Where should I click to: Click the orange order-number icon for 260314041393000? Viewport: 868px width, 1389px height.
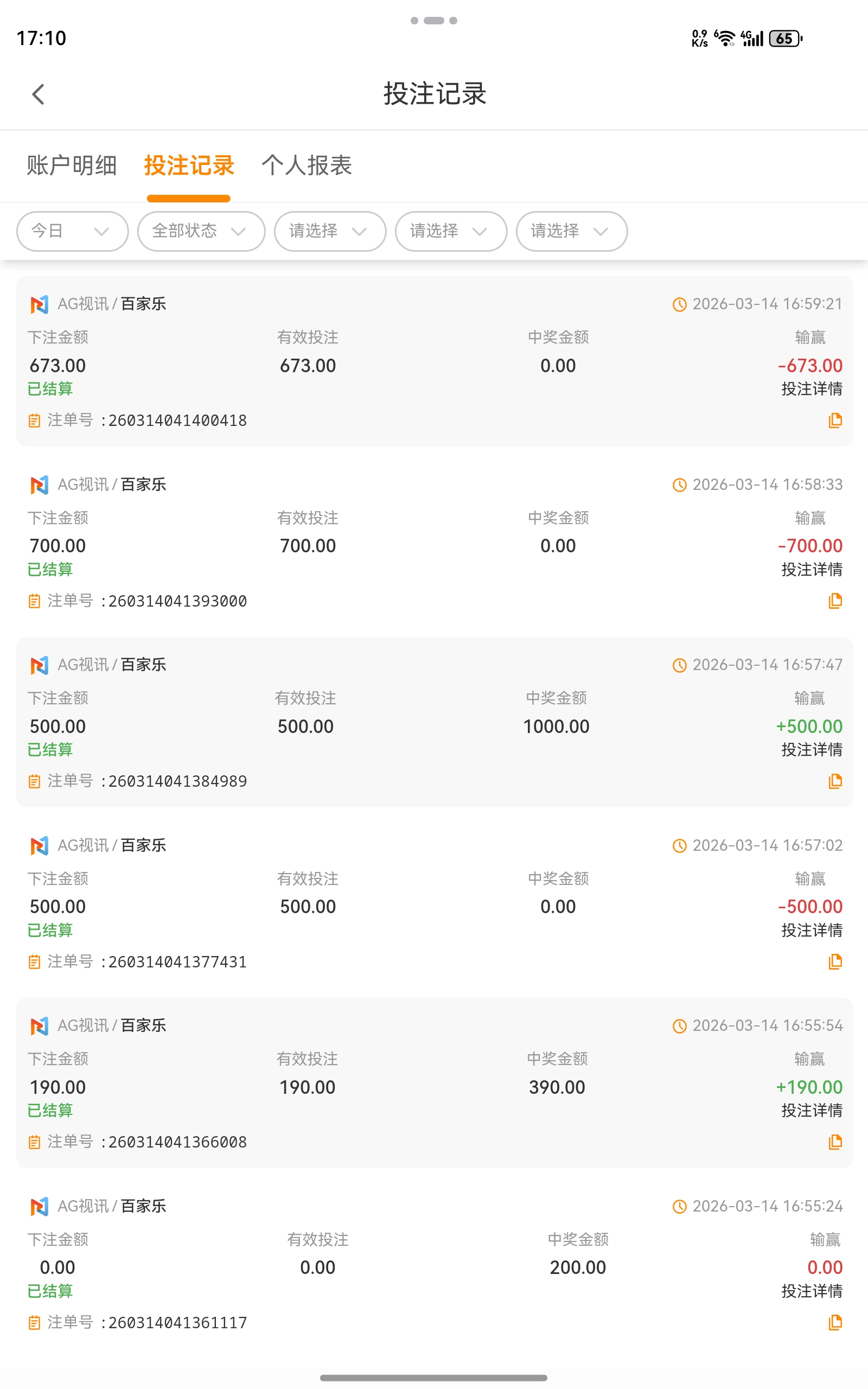[34, 601]
